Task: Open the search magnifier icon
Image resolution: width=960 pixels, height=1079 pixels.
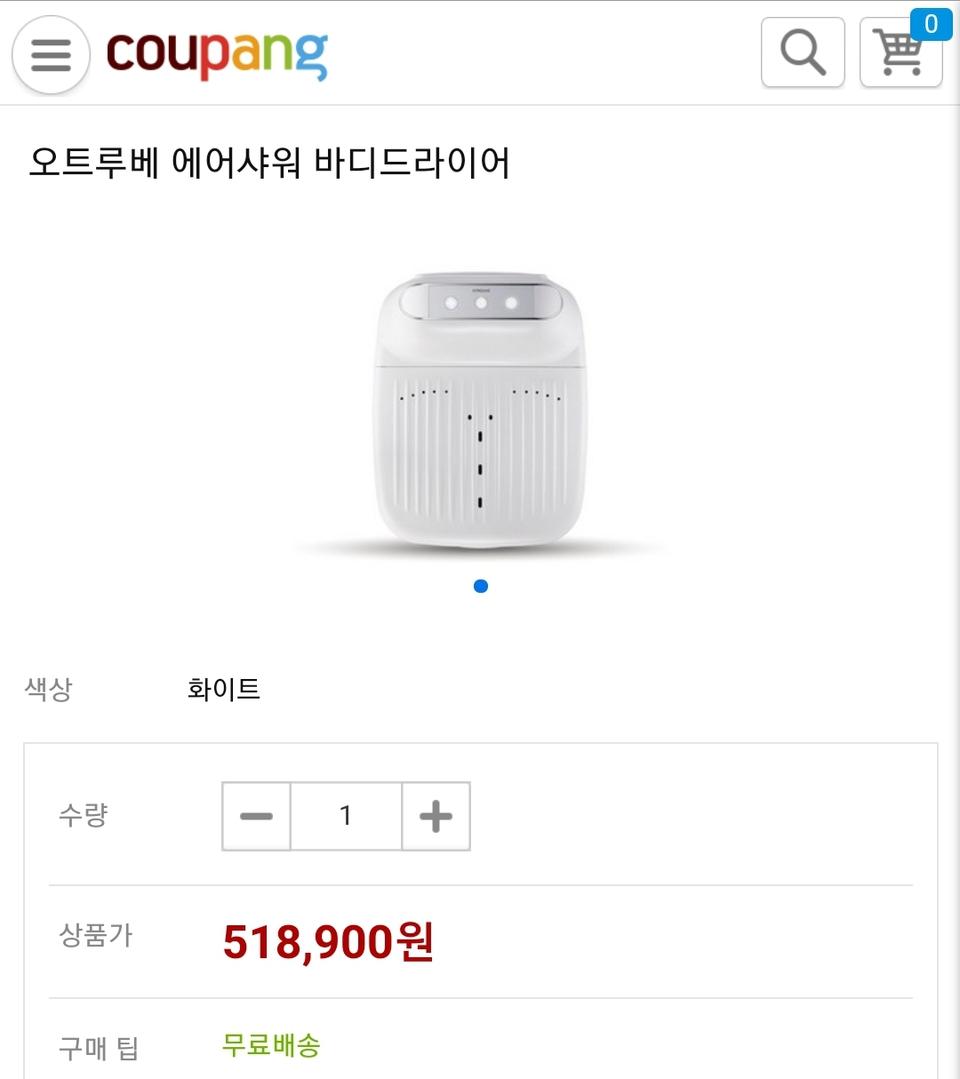Action: coord(802,55)
